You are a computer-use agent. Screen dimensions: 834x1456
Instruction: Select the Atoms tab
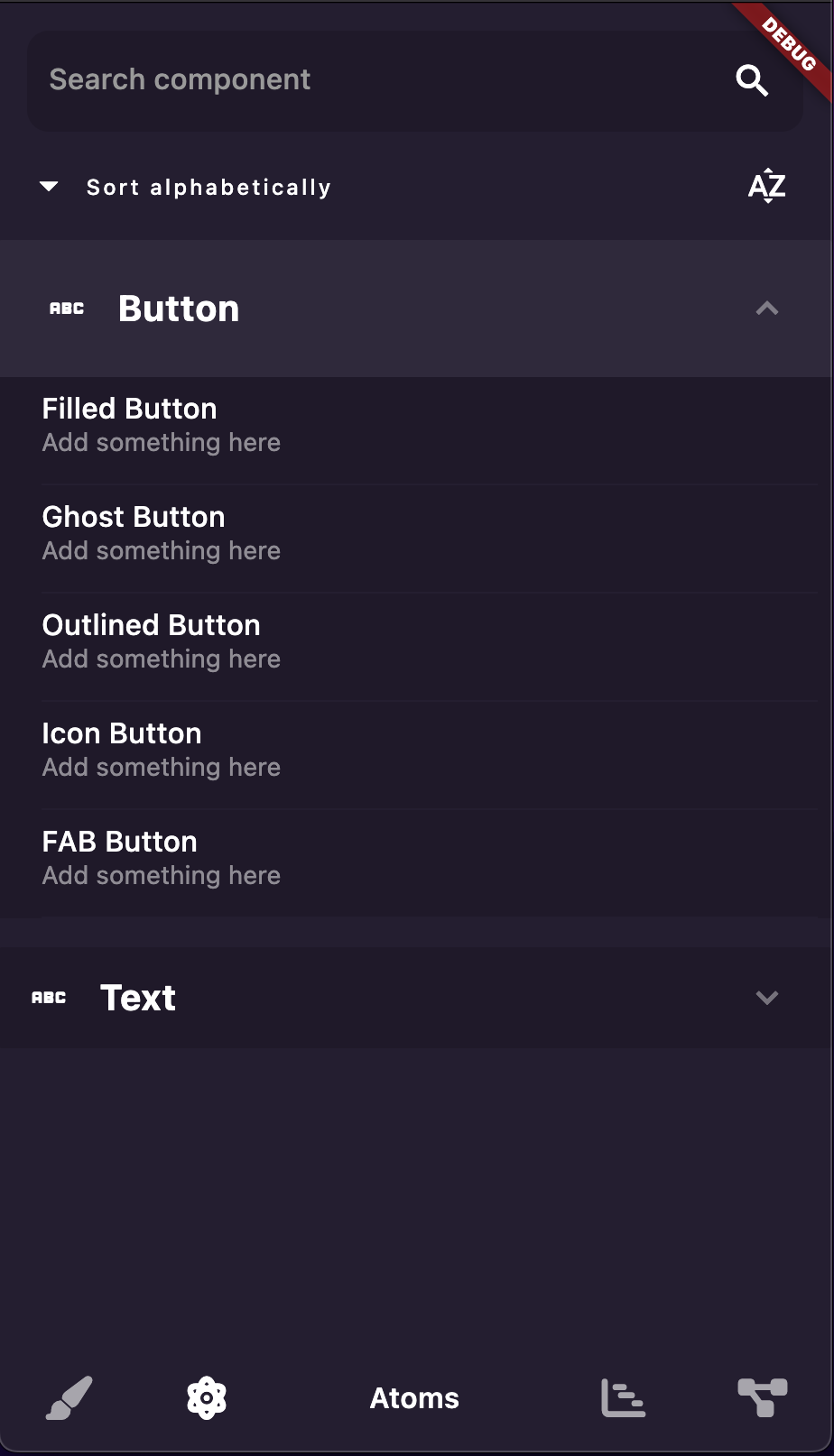414,1398
